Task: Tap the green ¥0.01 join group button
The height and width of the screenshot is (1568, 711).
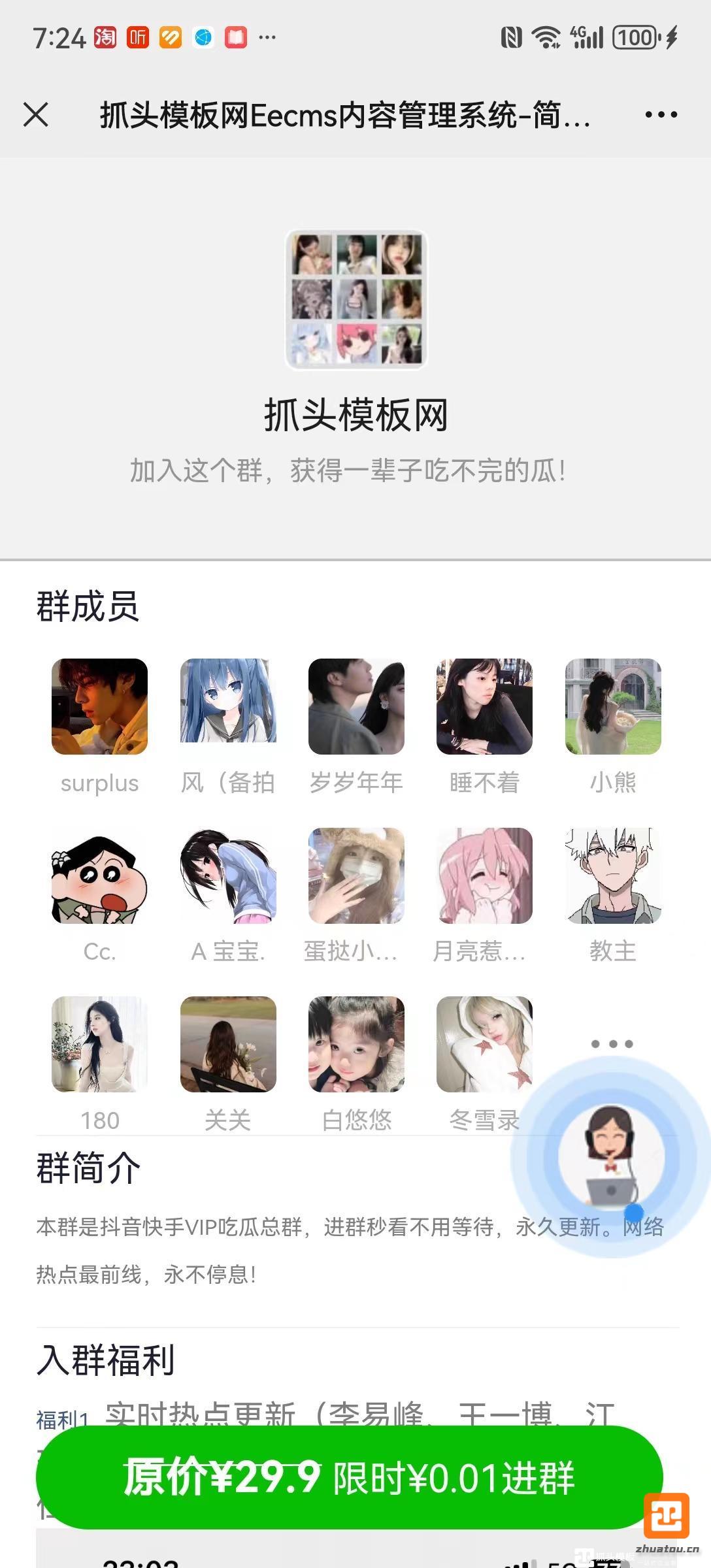Action: tap(349, 1477)
